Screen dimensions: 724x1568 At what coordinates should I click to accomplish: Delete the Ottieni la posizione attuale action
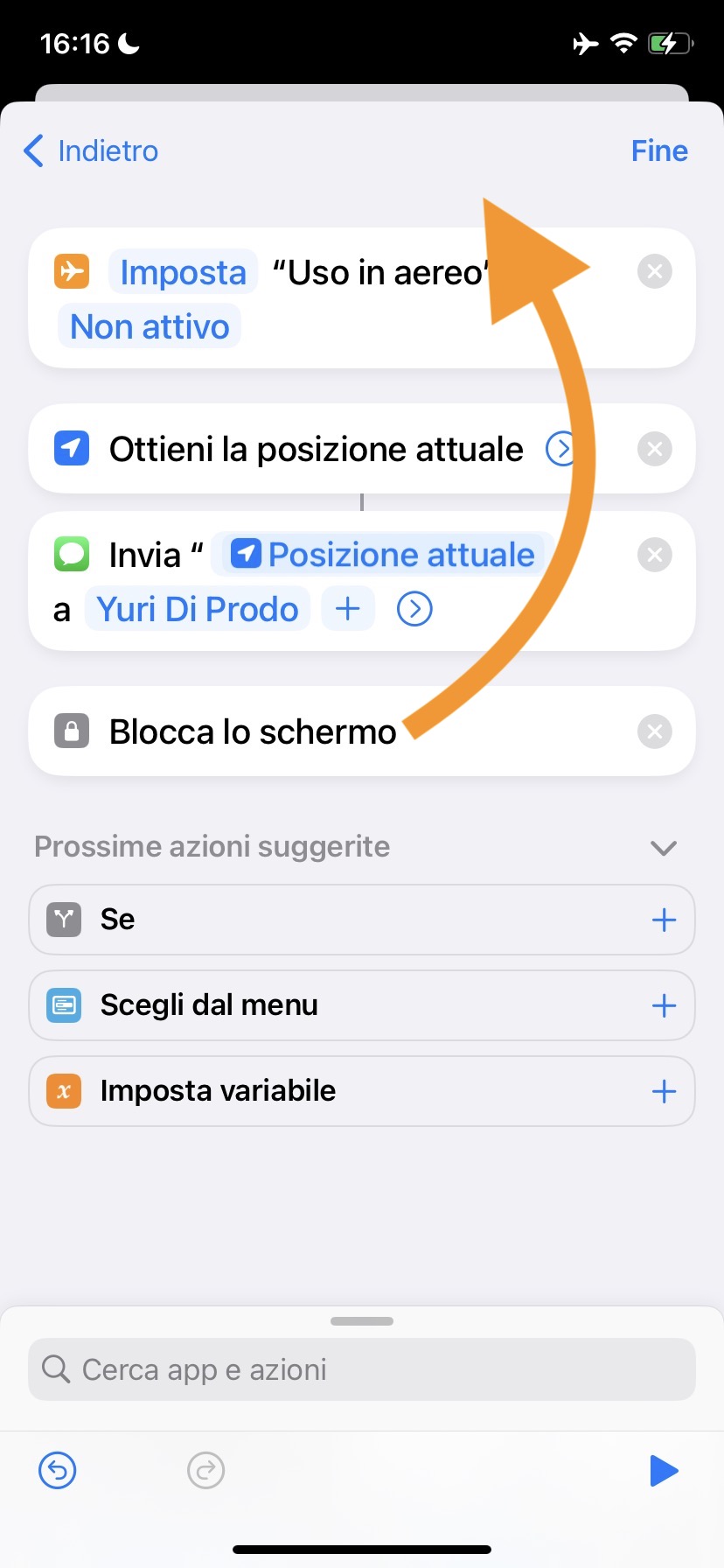[x=654, y=449]
